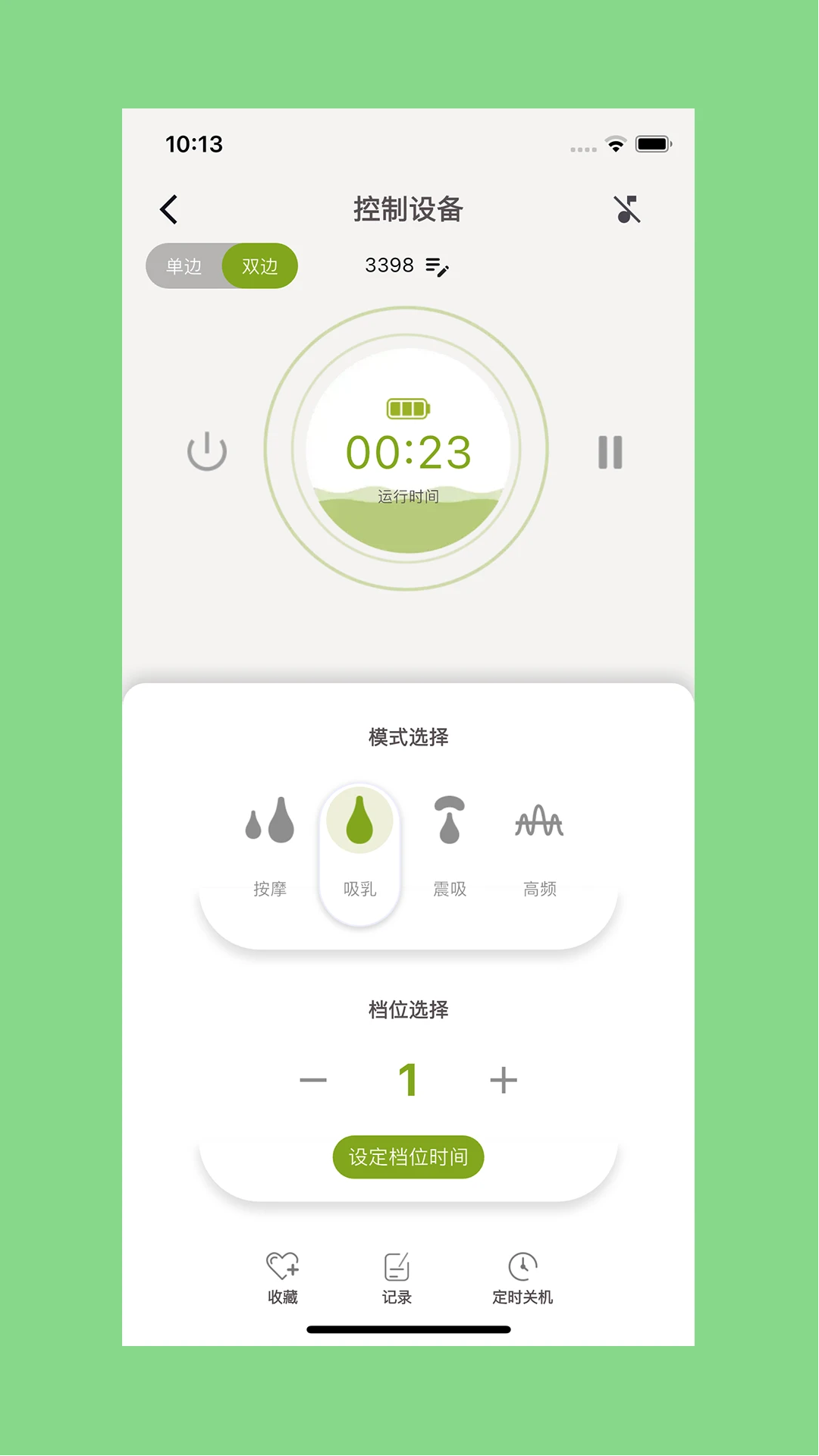
Task: Tap the power icon to turn off device
Action: click(206, 451)
